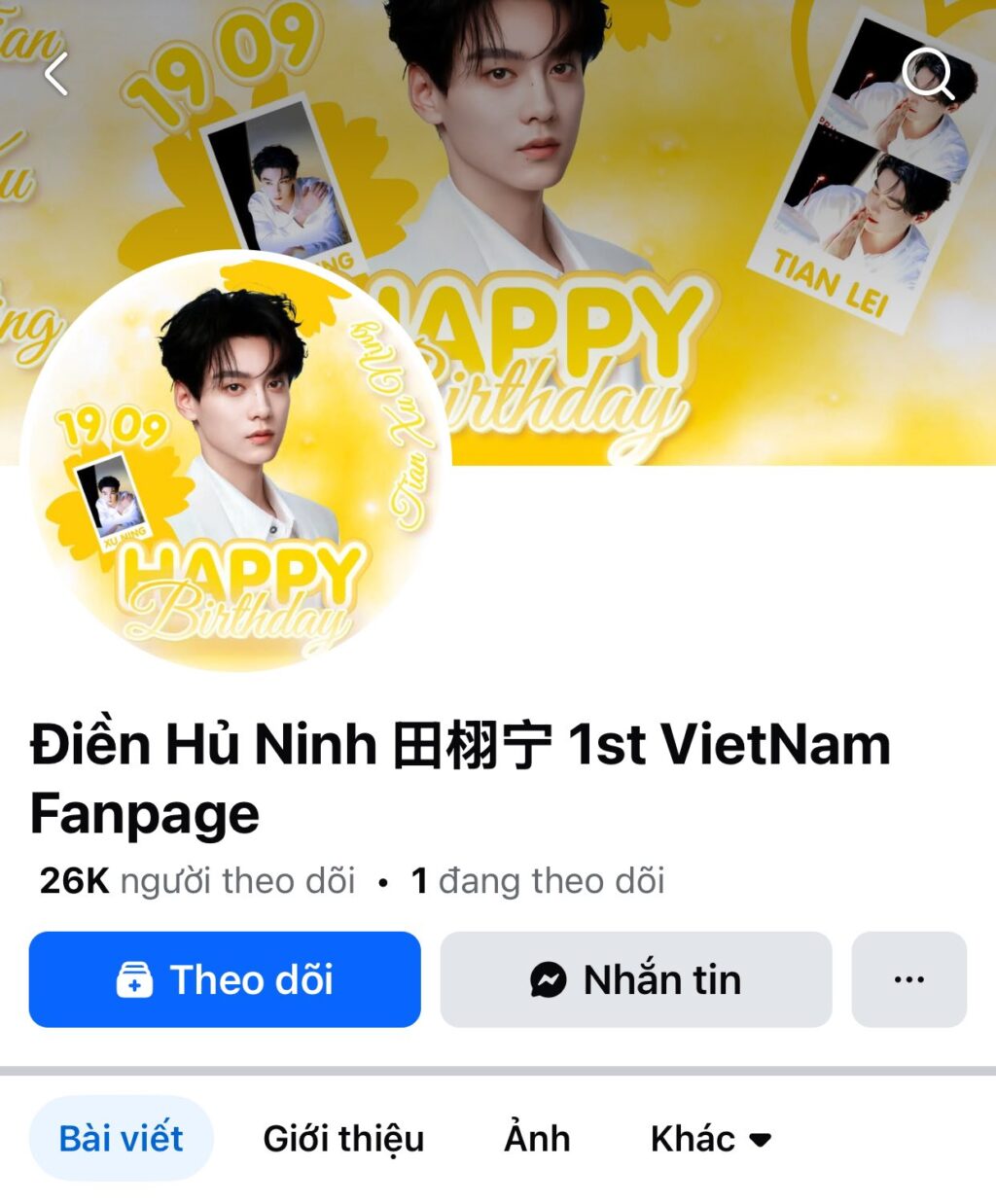Follow the page with Theo dõi
Viewport: 996px width, 1204px height.
[x=225, y=979]
